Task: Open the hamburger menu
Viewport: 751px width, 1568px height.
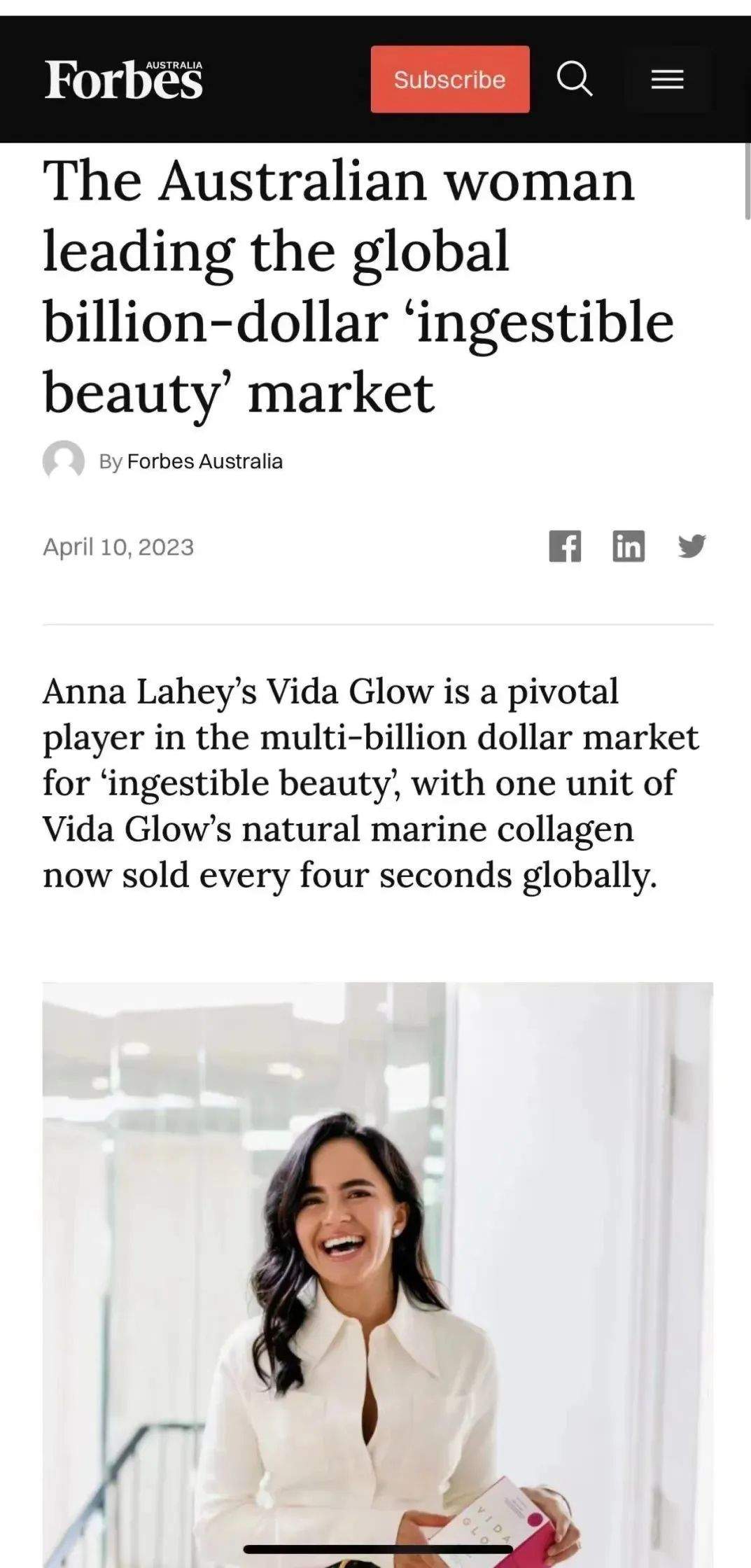Action: (667, 79)
